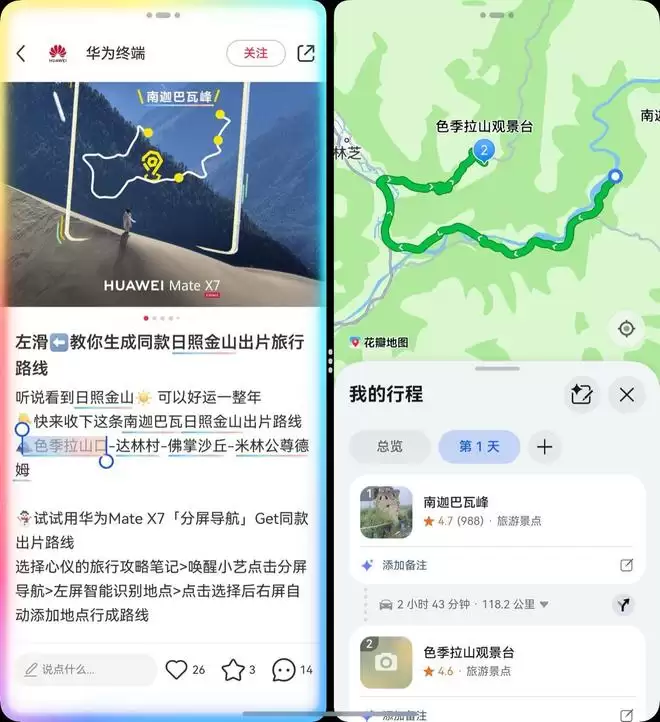Expand the 2小时43分钟 · 118.2公里 route options

click(467, 604)
